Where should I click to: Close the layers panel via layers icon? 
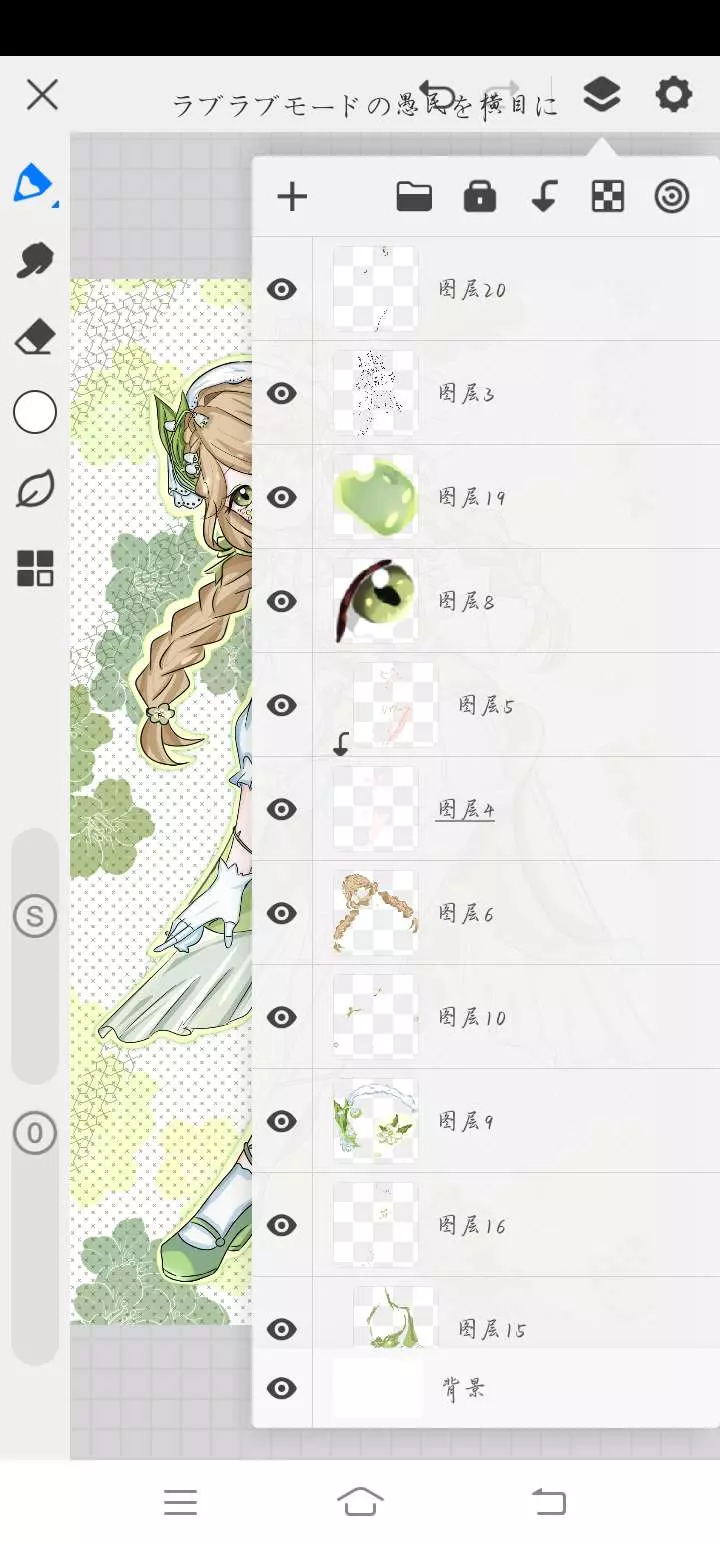pyautogui.click(x=601, y=95)
